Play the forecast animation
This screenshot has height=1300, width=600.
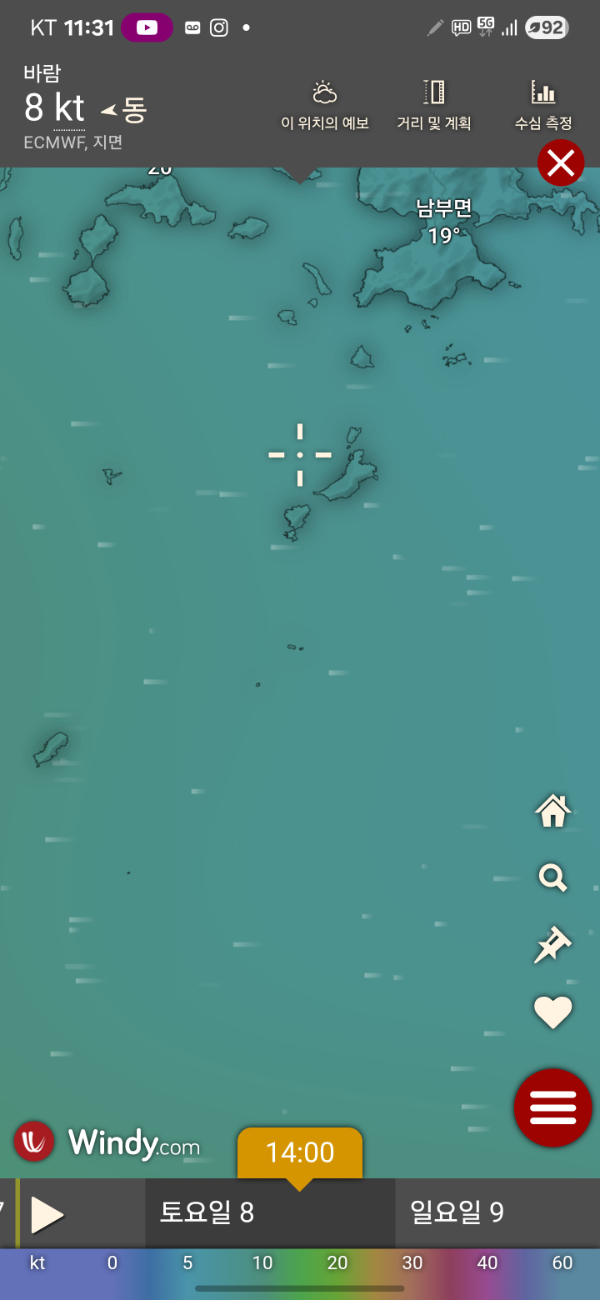[47, 1214]
